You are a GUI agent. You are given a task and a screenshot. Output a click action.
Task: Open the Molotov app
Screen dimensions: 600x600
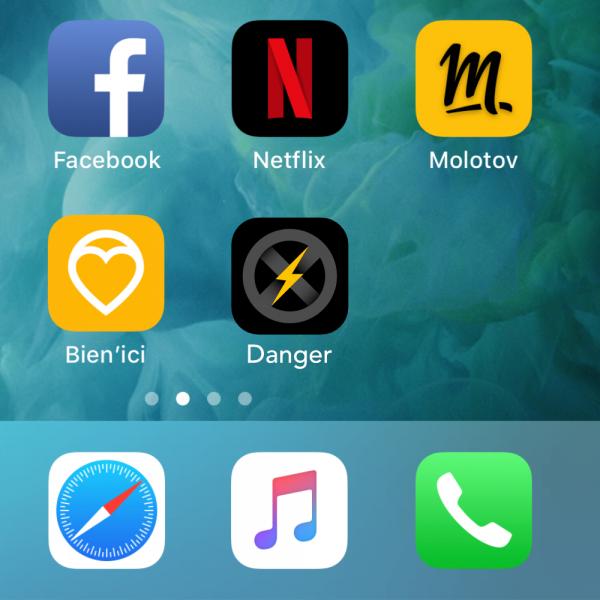pyautogui.click(x=473, y=79)
